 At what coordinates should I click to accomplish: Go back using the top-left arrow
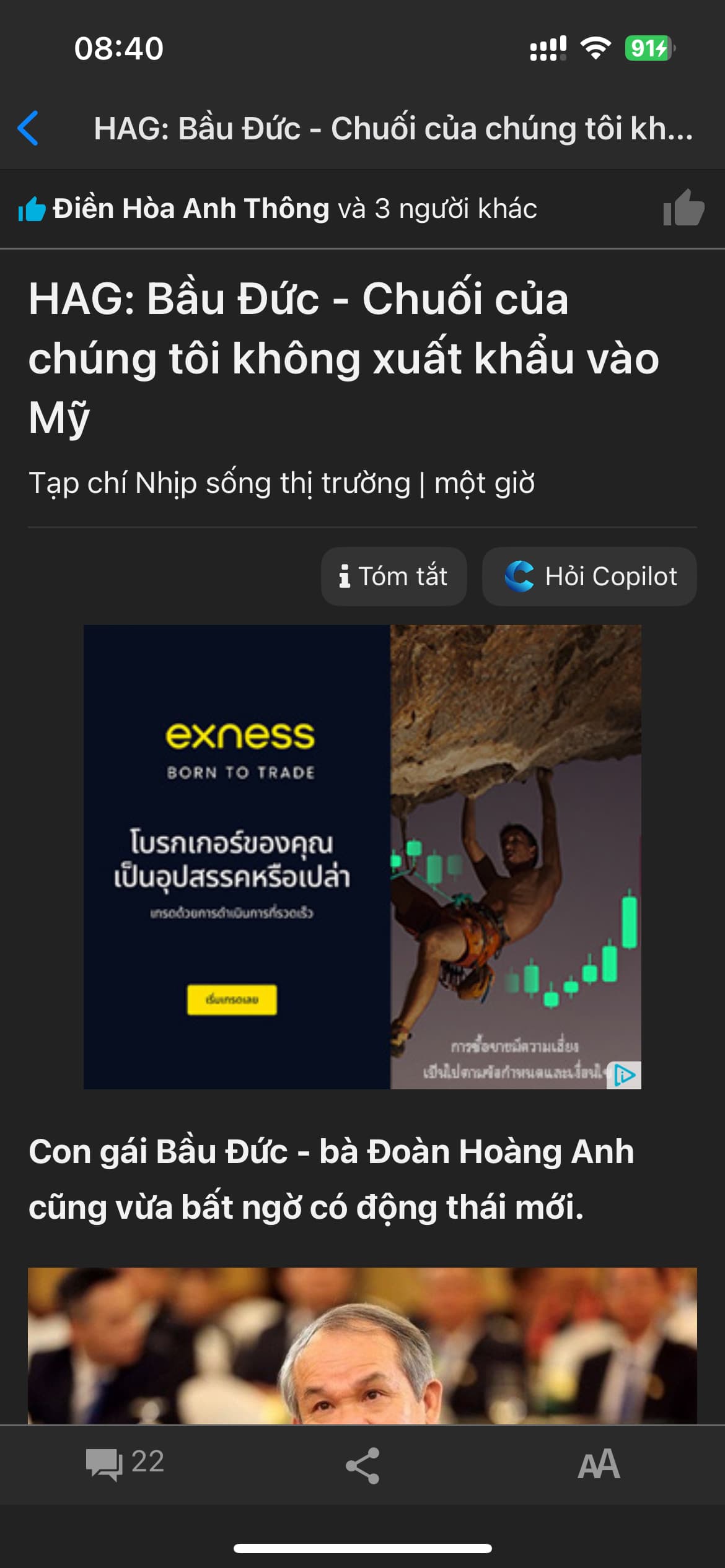[x=29, y=128]
